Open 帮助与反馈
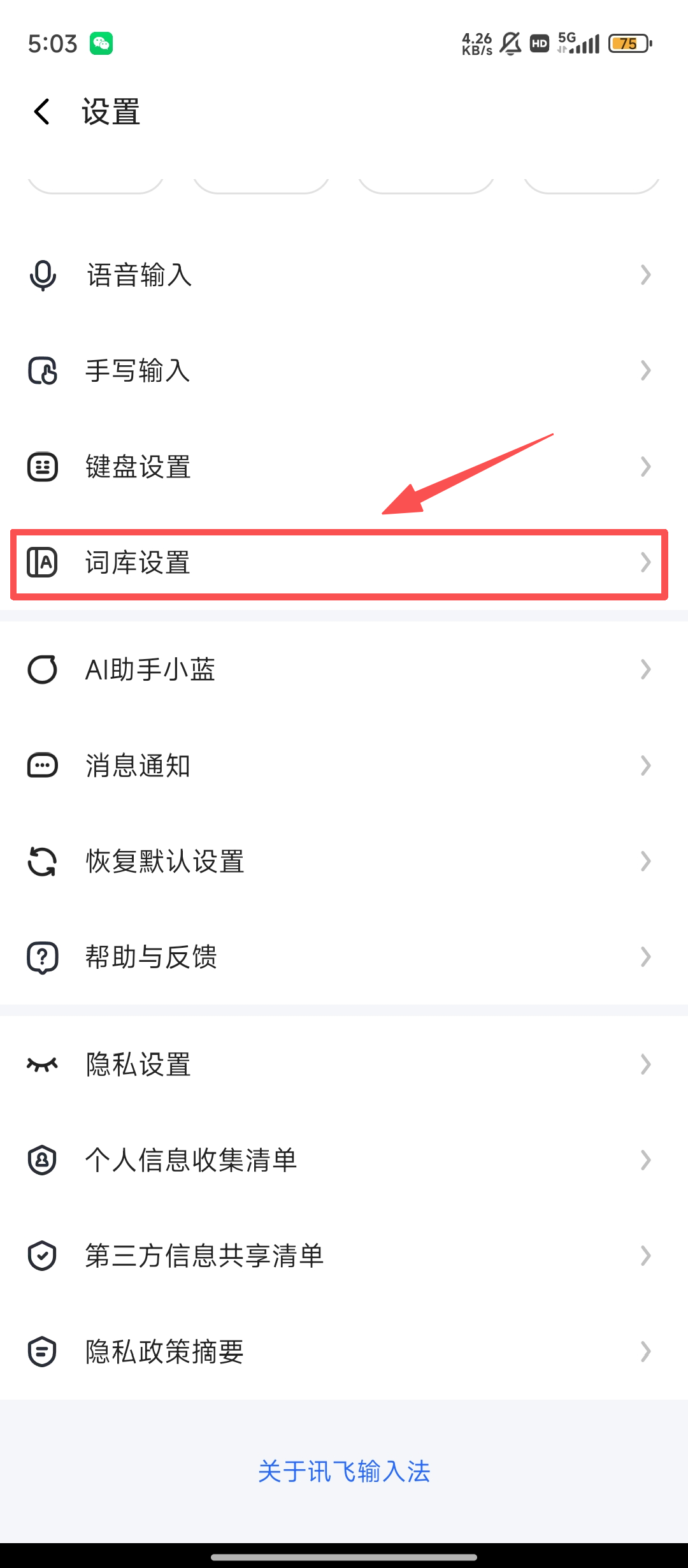This screenshot has height=1568, width=688. pyautogui.click(x=344, y=957)
